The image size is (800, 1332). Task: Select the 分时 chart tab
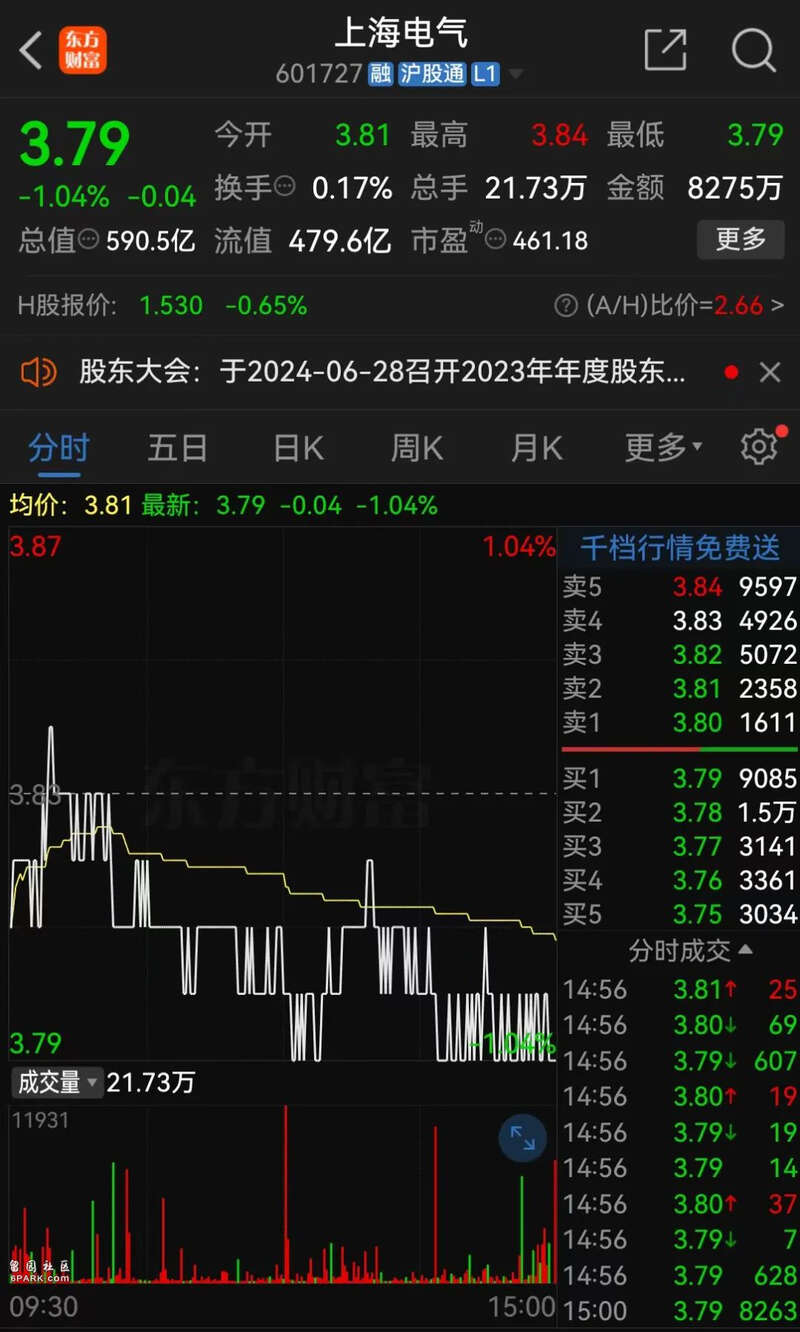[59, 447]
